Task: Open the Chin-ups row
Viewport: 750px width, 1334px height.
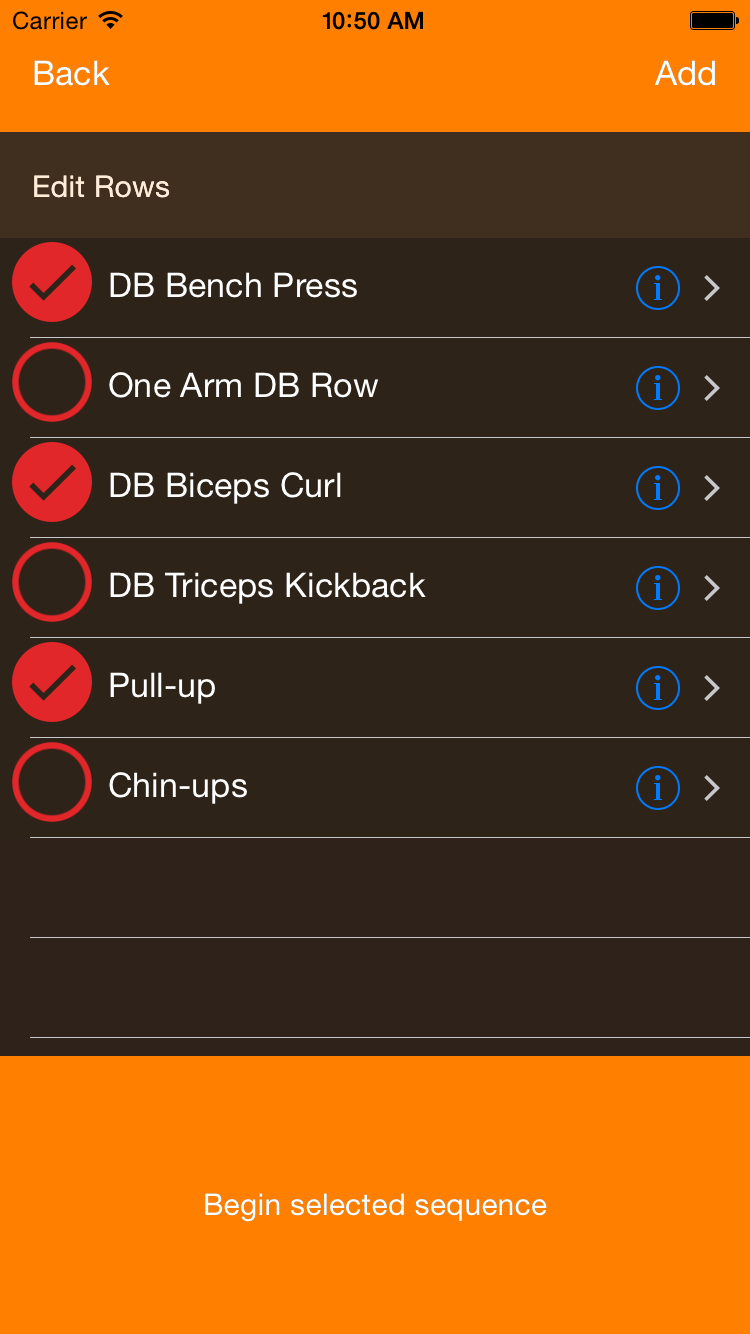Action: [375, 788]
